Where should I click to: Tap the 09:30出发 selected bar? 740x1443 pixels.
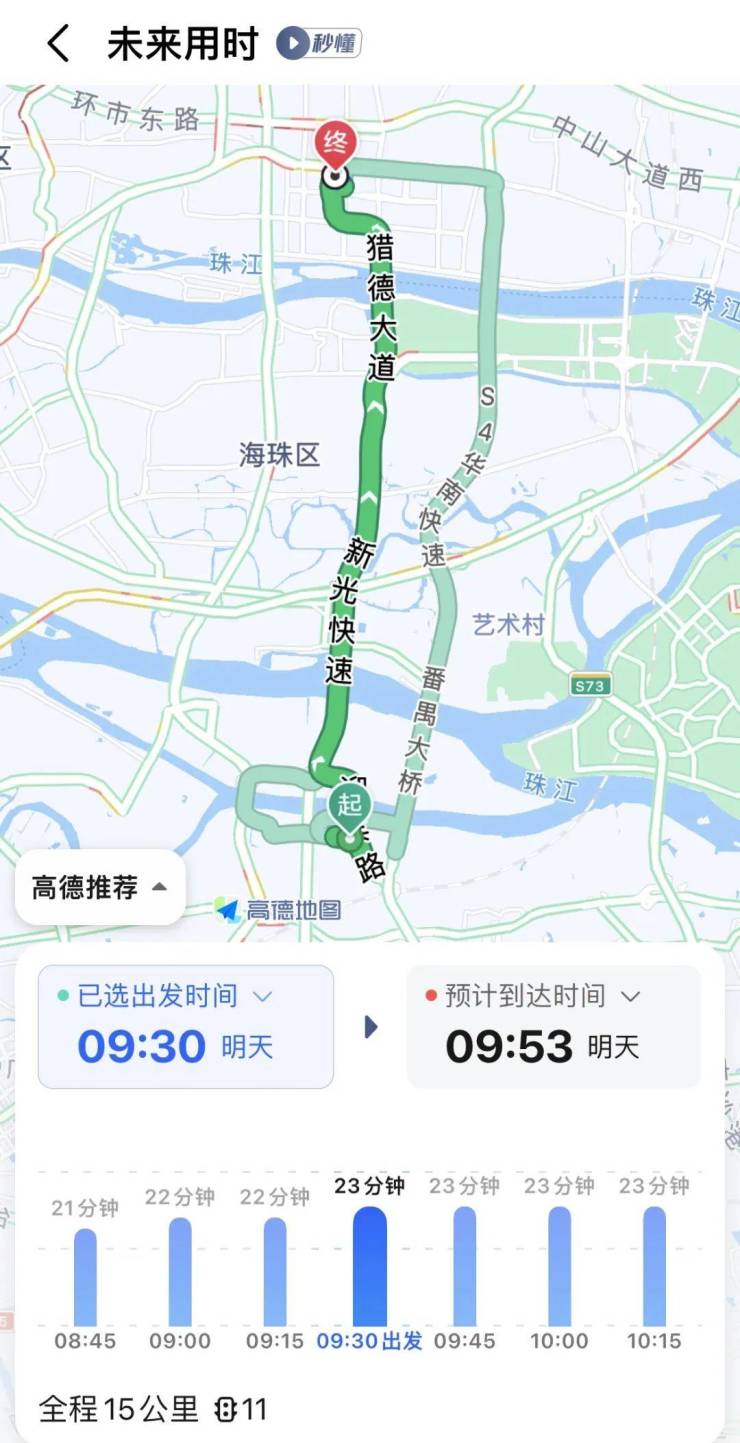tap(369, 1266)
